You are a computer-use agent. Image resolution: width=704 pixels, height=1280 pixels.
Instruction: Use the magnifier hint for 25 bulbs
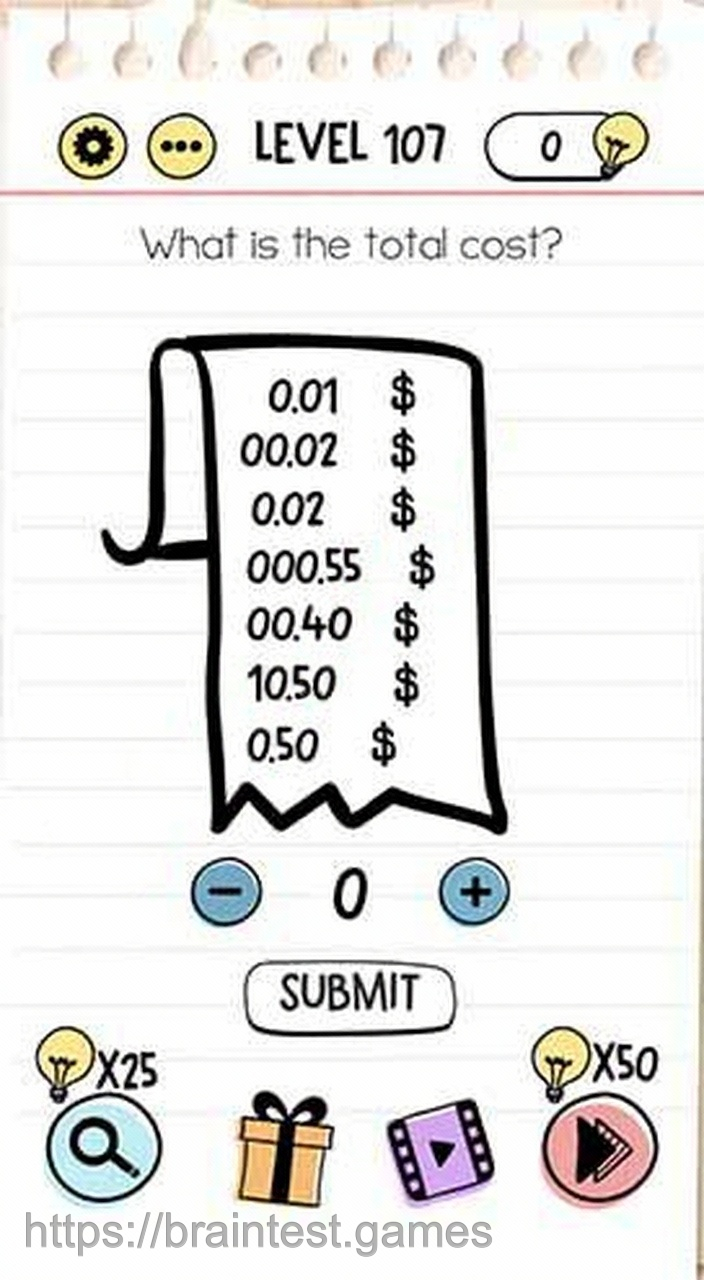[x=104, y=1148]
